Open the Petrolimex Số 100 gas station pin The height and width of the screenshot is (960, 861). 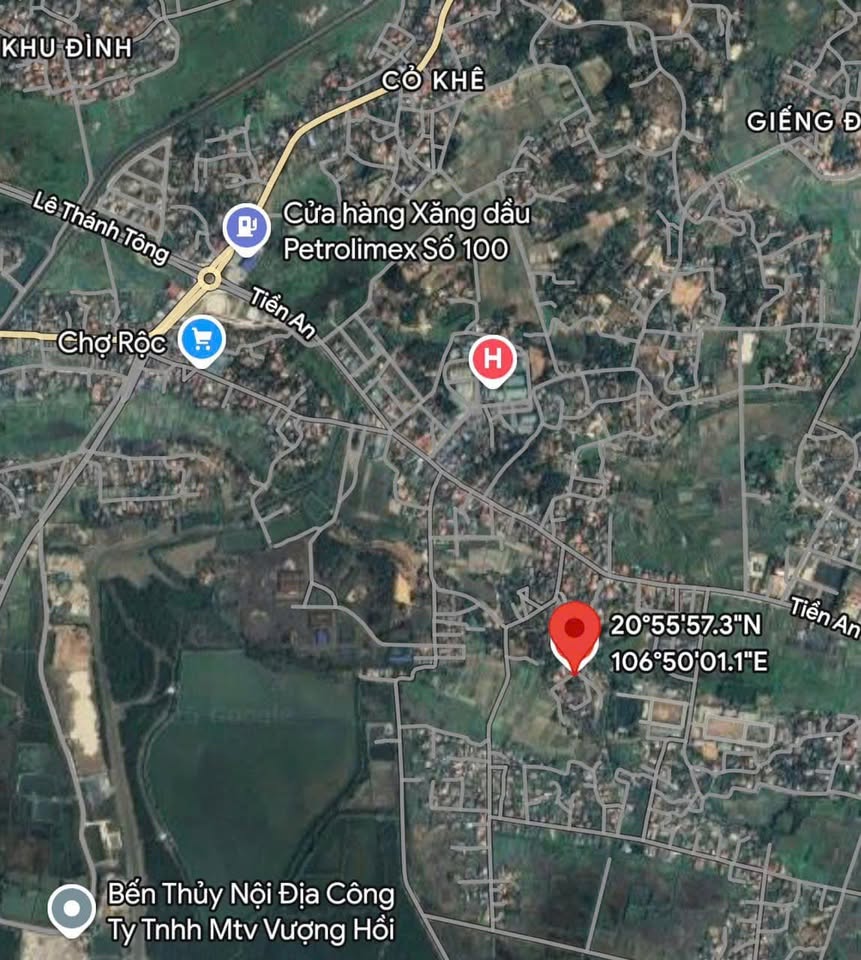[245, 226]
